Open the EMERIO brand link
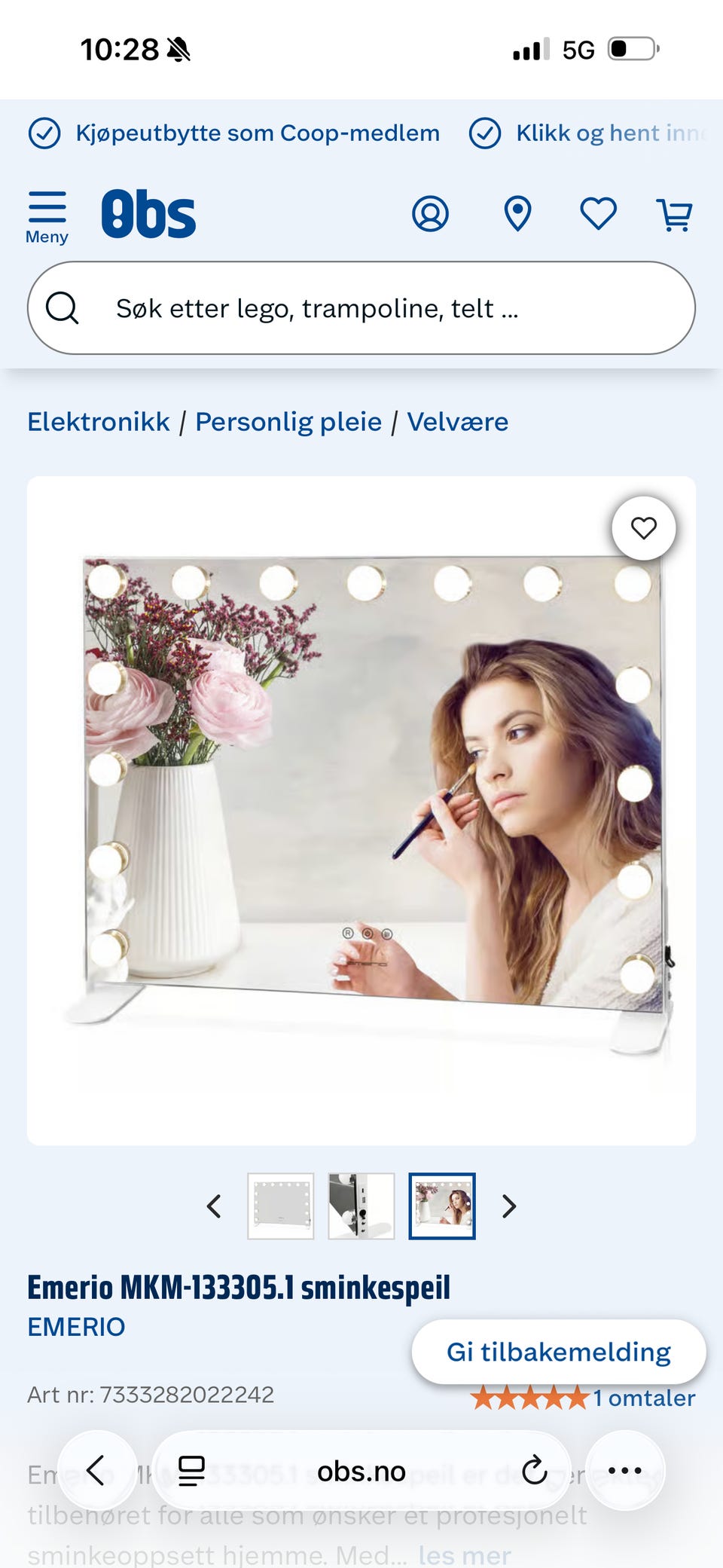 76,1327
